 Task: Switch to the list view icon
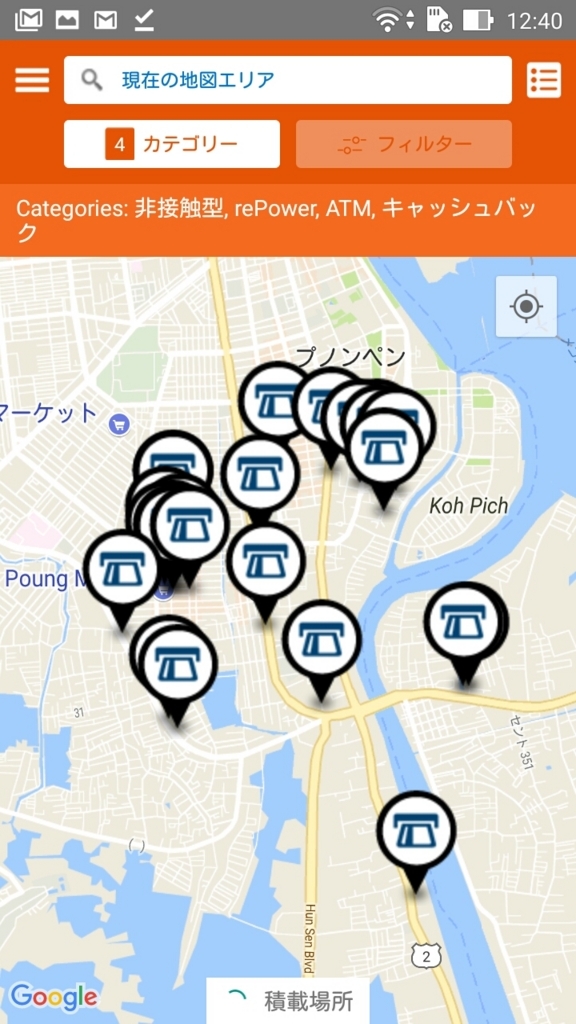click(543, 80)
